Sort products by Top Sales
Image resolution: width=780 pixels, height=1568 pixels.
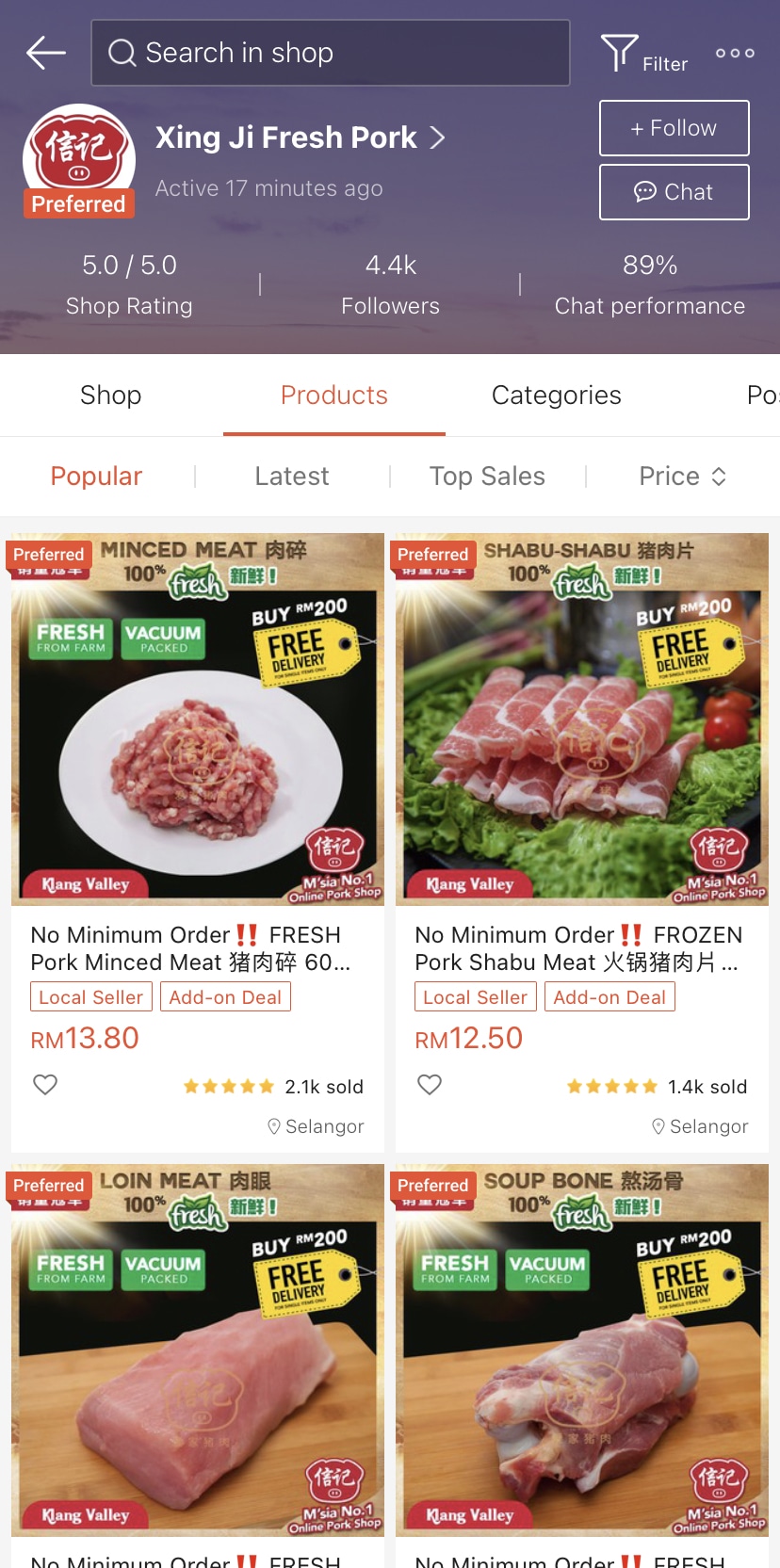click(x=487, y=477)
